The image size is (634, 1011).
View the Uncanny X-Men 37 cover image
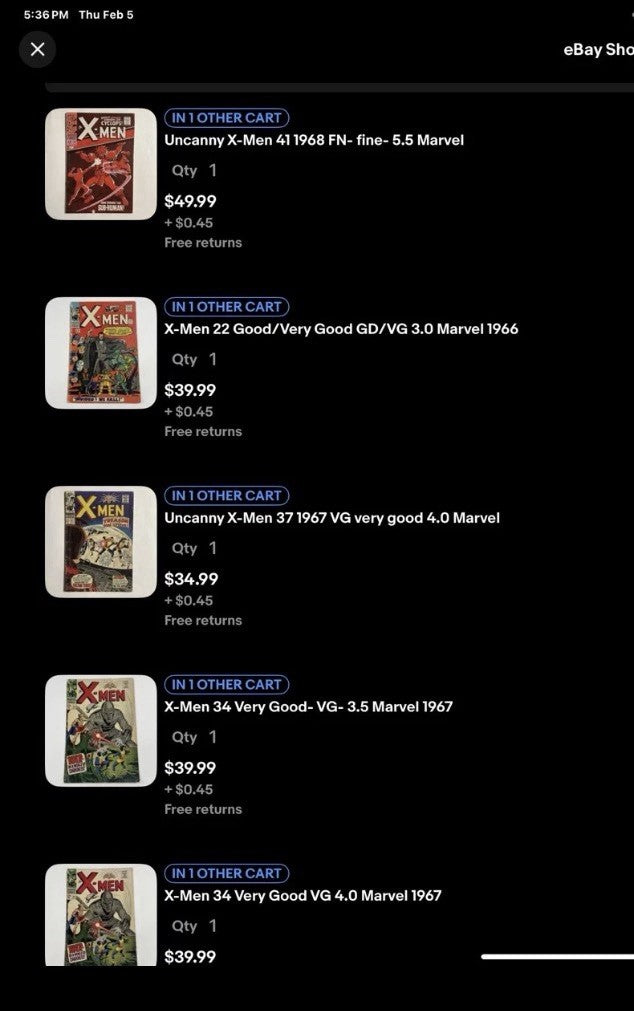point(101,542)
